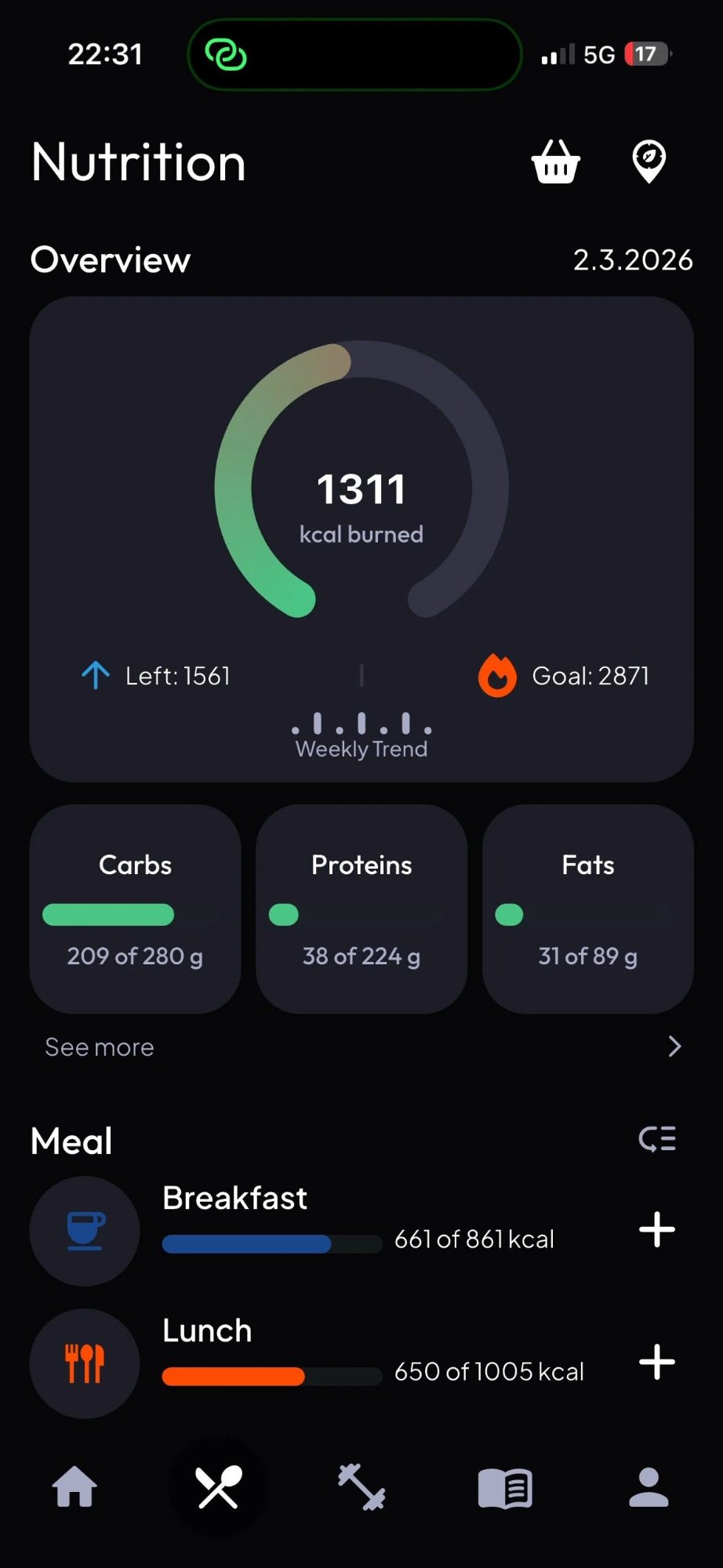Add a food to Breakfast

[x=658, y=1229]
